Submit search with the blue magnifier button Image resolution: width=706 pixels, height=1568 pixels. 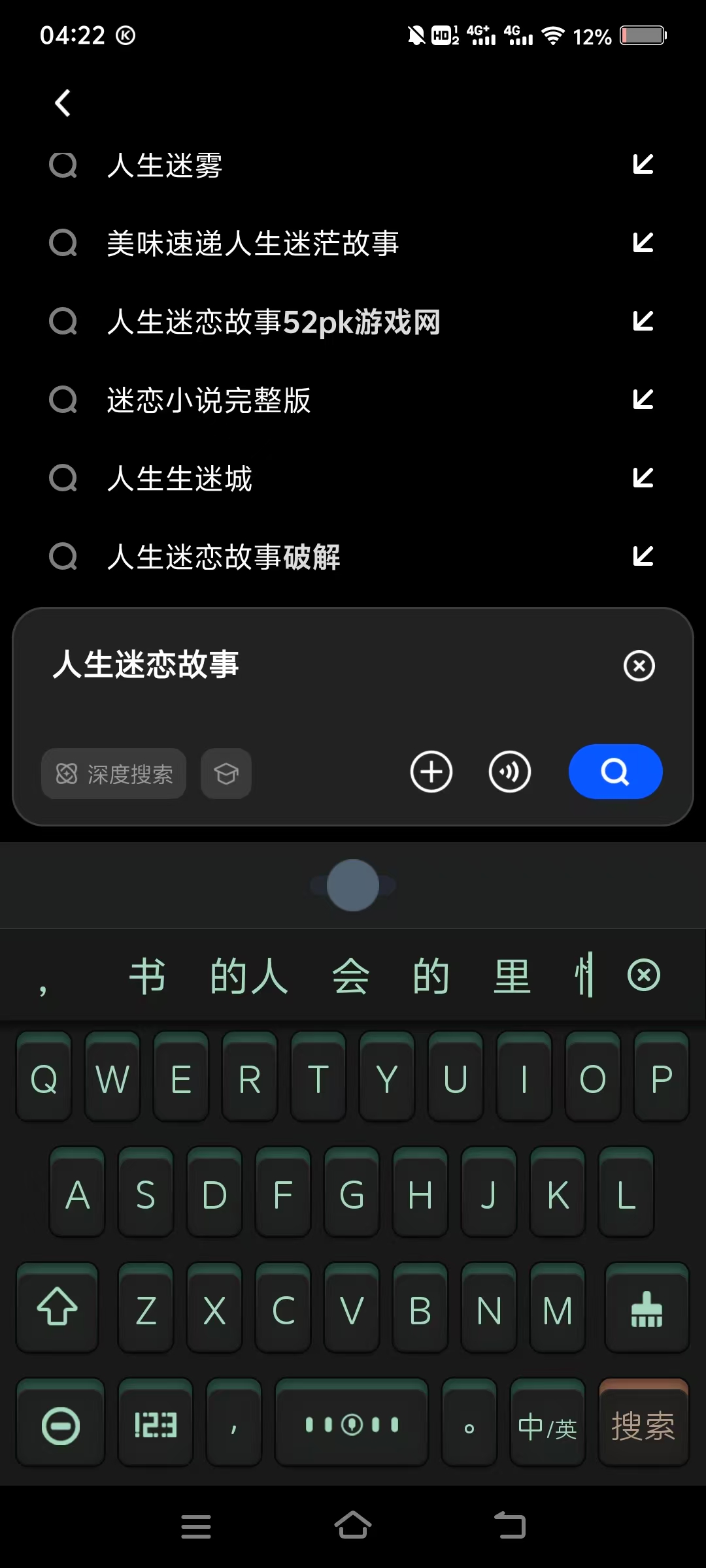click(615, 772)
